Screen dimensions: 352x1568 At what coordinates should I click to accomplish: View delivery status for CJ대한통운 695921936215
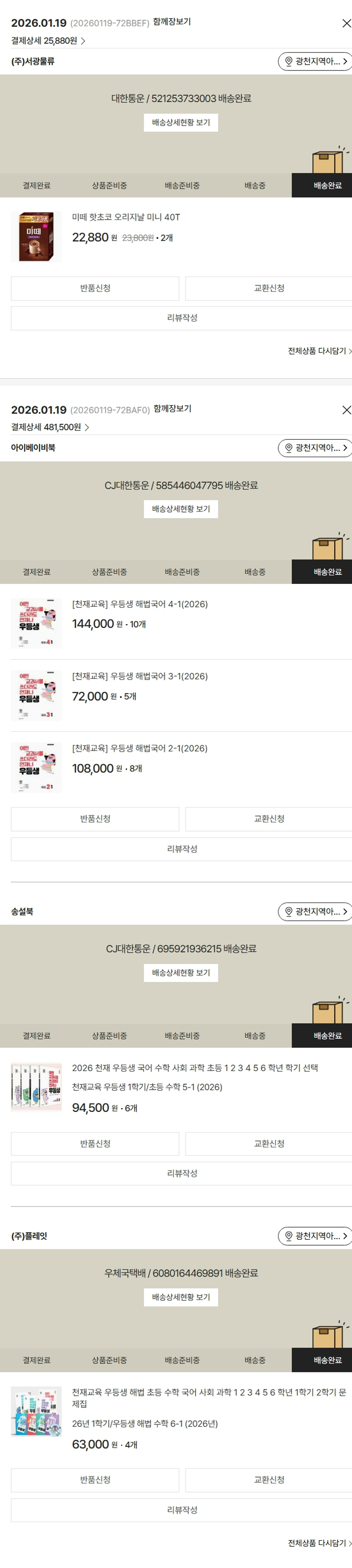pyautogui.click(x=180, y=973)
